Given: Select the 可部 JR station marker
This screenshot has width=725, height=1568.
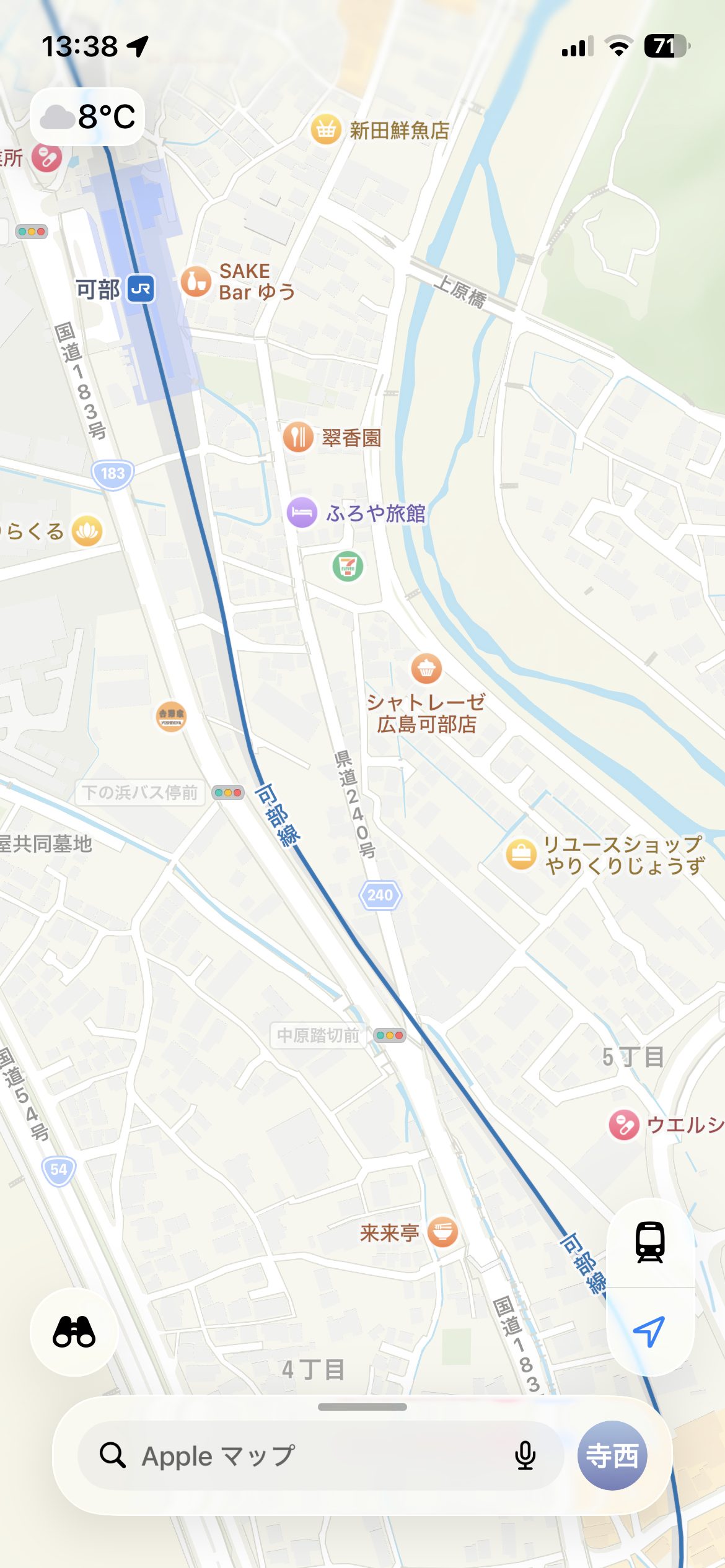Looking at the screenshot, I should (141, 289).
